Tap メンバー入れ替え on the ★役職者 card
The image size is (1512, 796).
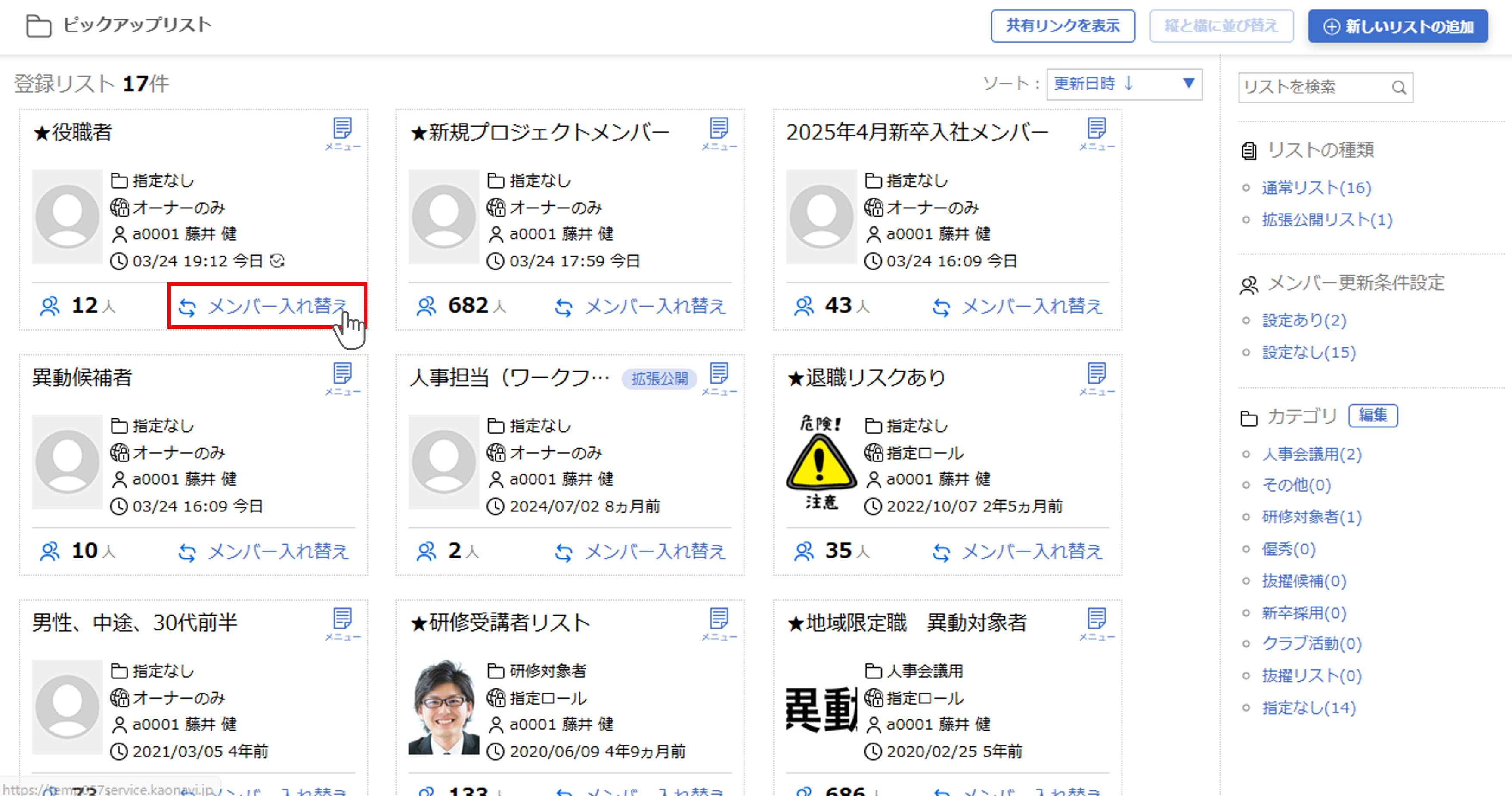tap(267, 306)
